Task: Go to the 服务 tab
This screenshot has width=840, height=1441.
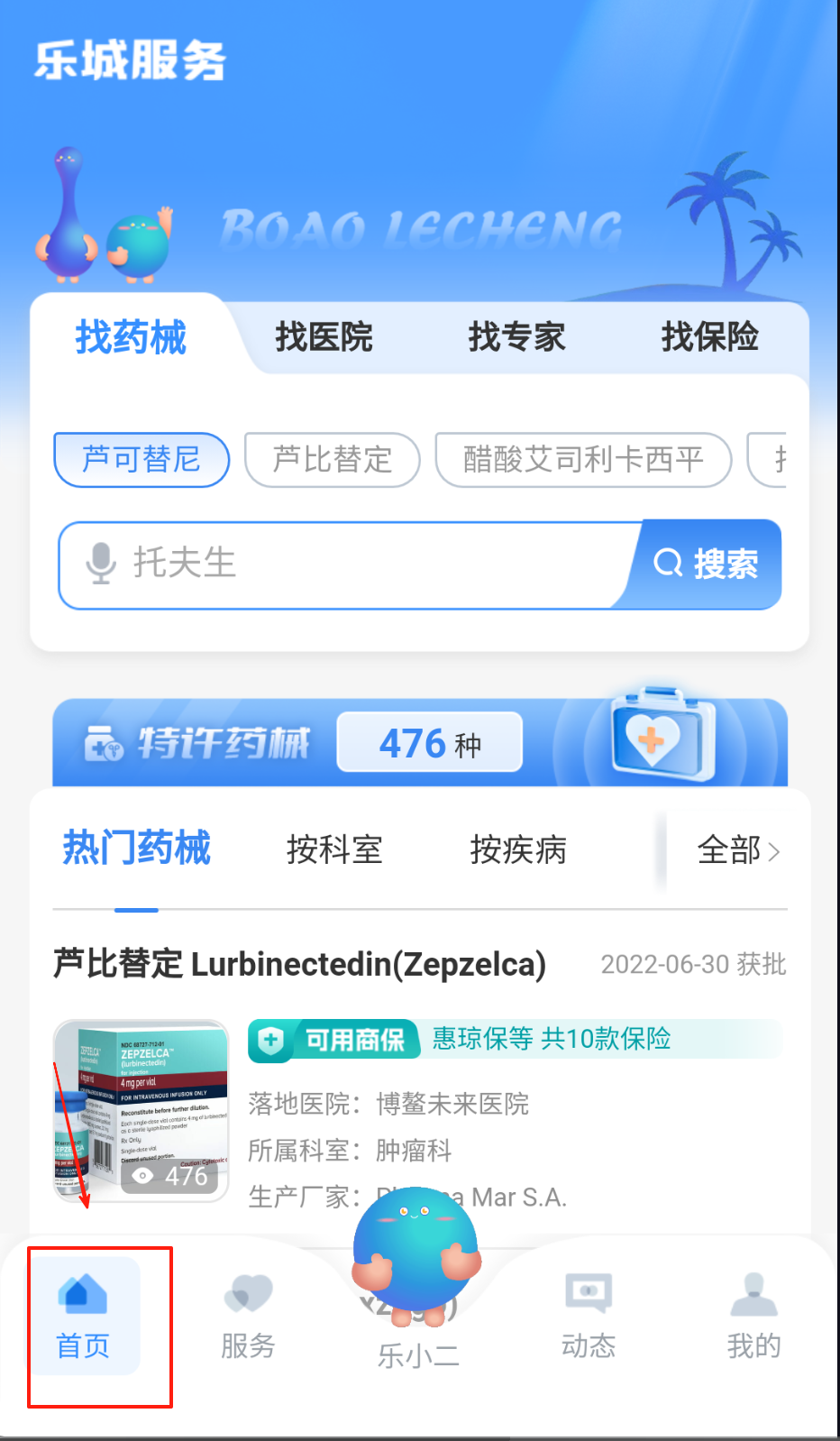Action: 248,1317
